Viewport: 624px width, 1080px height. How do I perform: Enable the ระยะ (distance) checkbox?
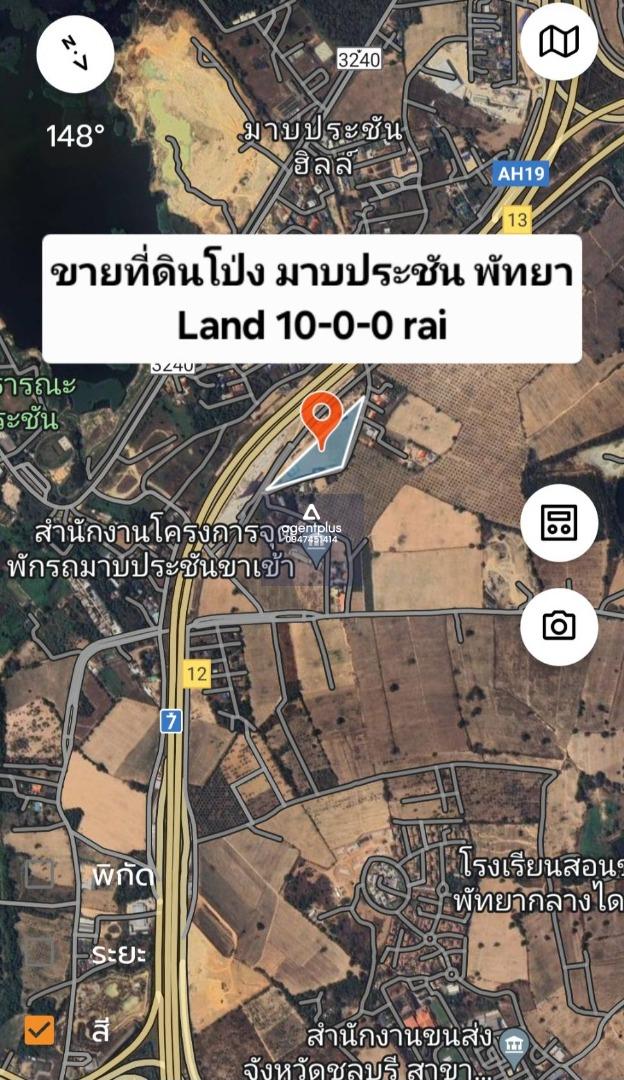coord(40,952)
